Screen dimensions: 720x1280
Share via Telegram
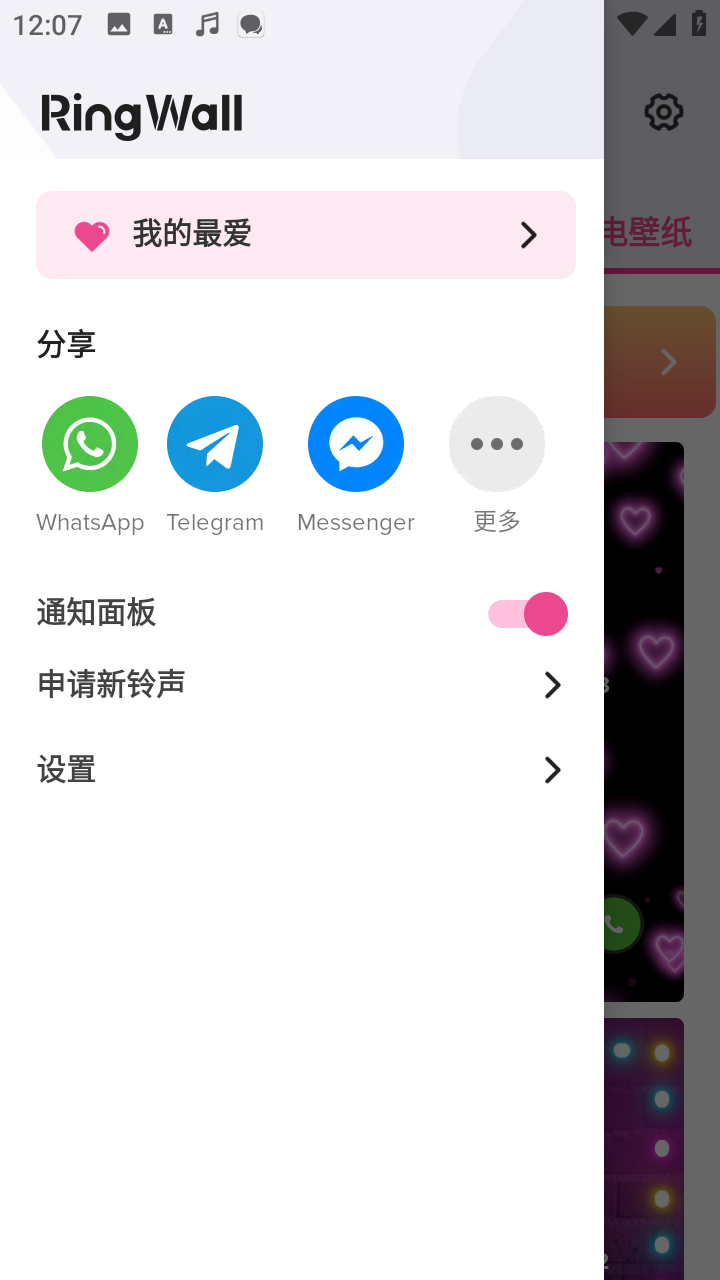tap(215, 445)
